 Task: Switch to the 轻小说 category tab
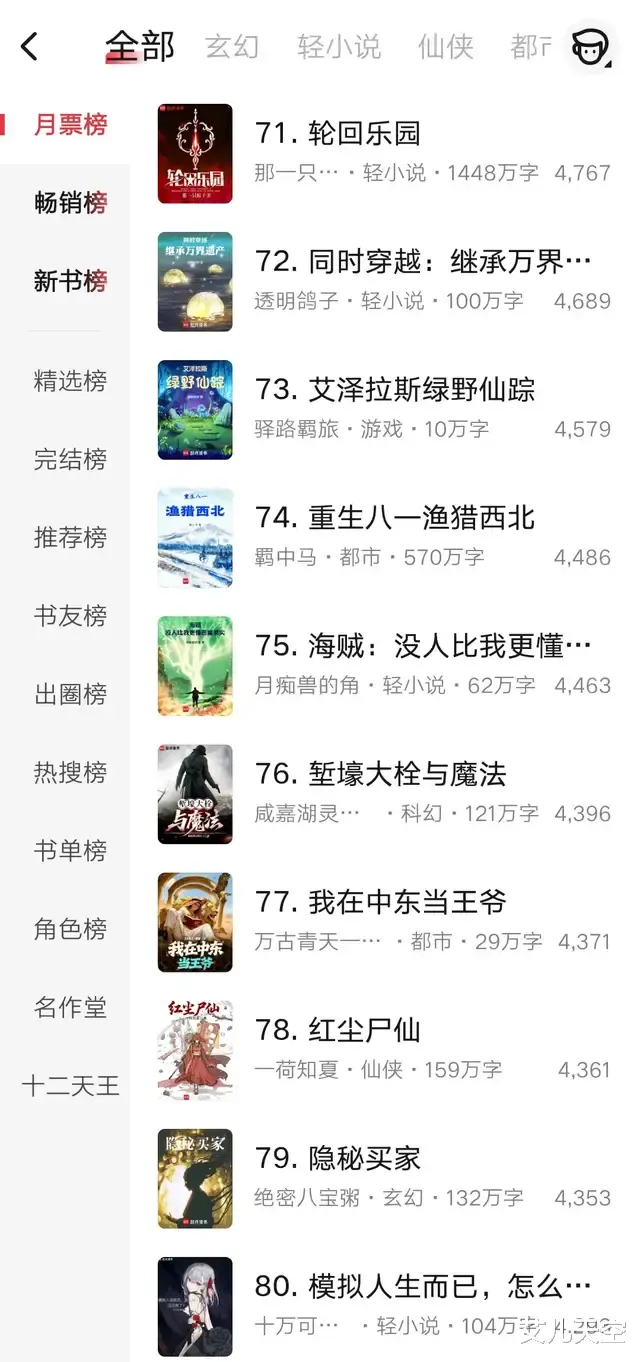coord(339,46)
